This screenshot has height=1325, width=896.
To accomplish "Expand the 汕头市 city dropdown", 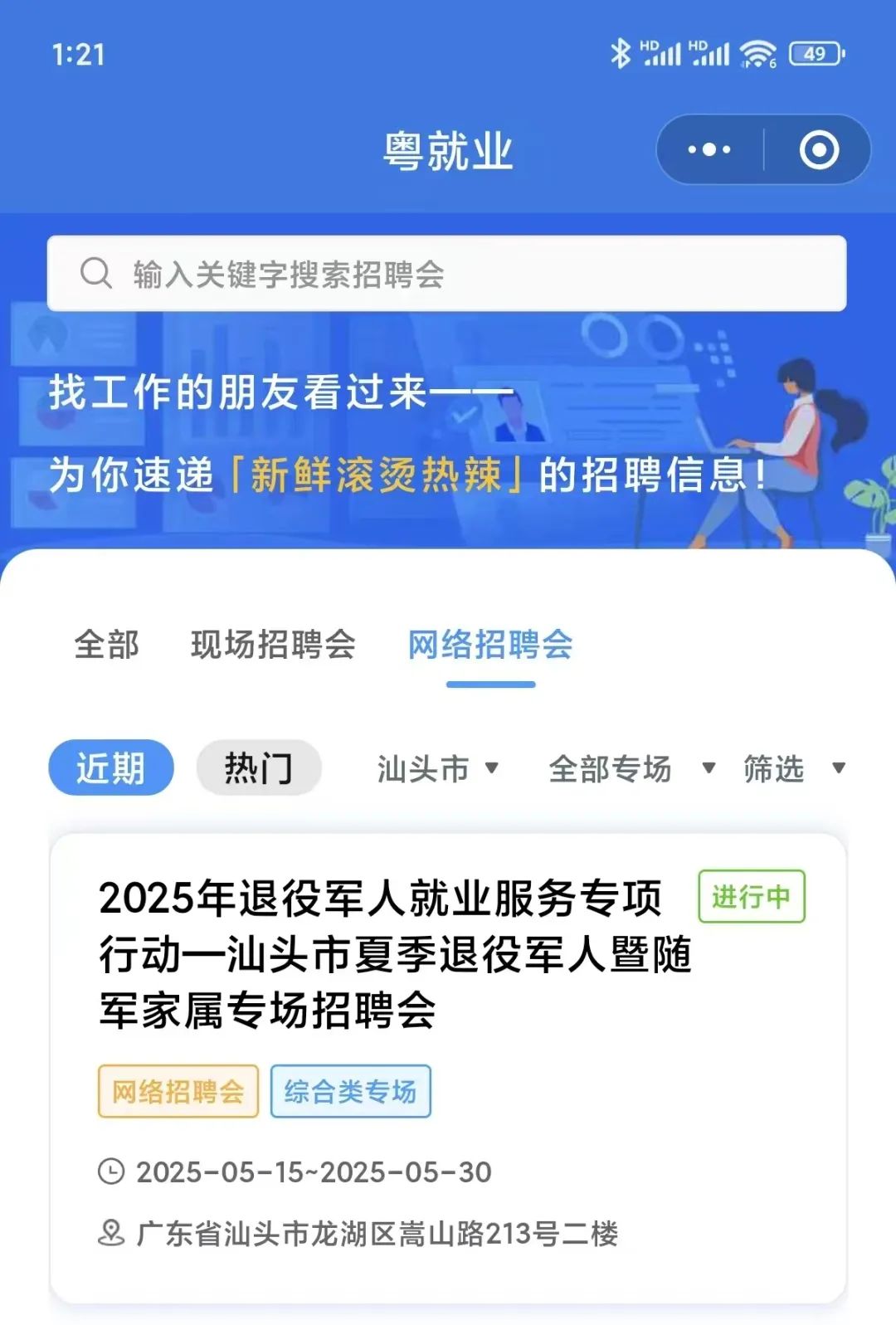I will pyautogui.click(x=437, y=768).
